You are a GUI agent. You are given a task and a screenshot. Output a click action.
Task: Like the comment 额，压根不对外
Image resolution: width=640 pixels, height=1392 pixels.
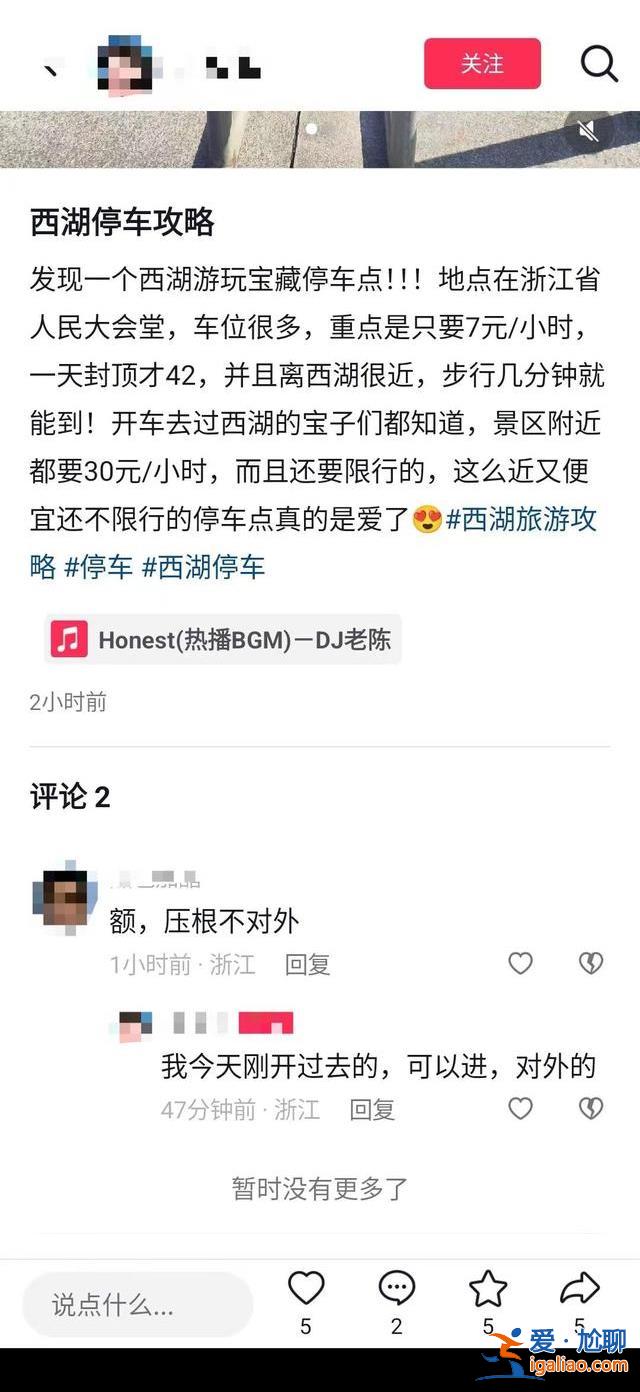(520, 964)
